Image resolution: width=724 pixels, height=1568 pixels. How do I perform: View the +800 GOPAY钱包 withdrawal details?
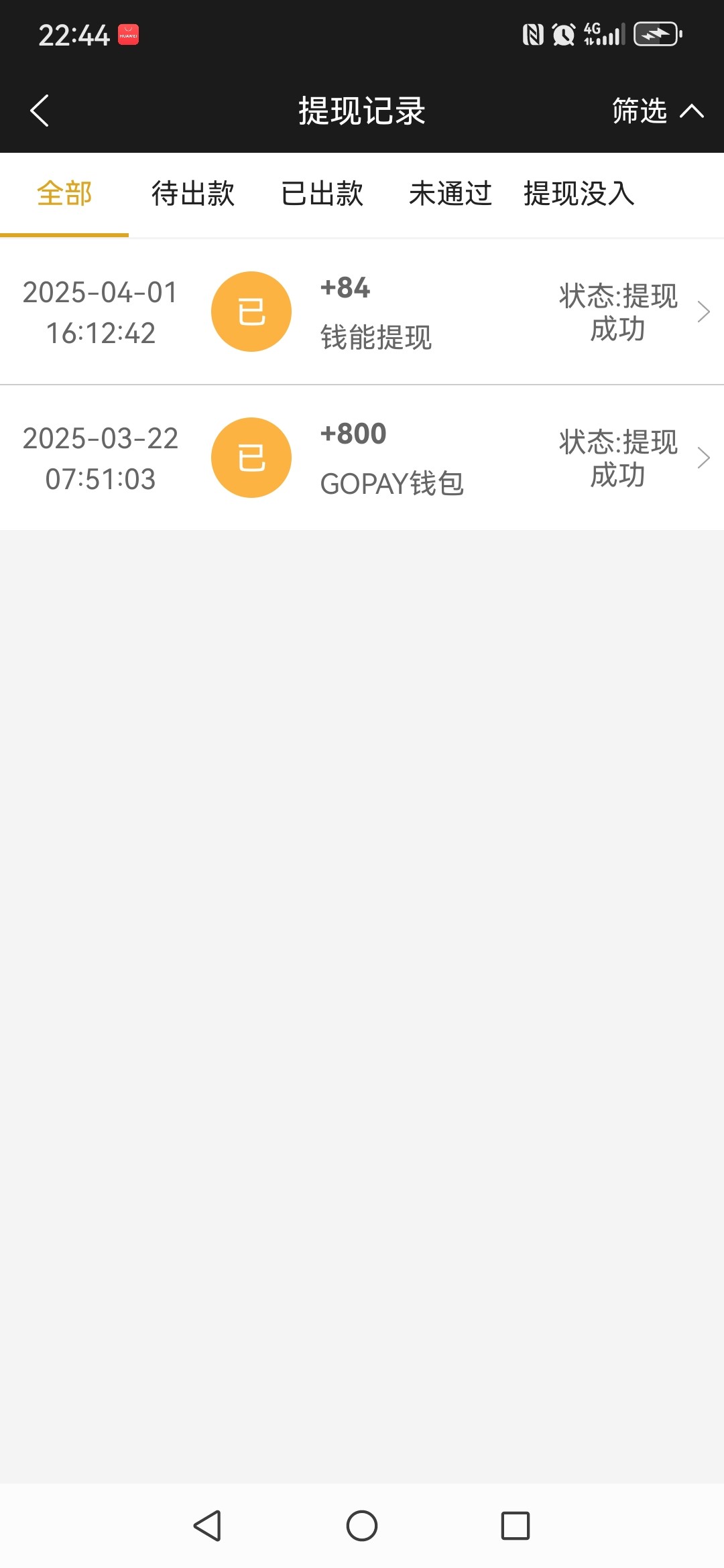point(362,458)
